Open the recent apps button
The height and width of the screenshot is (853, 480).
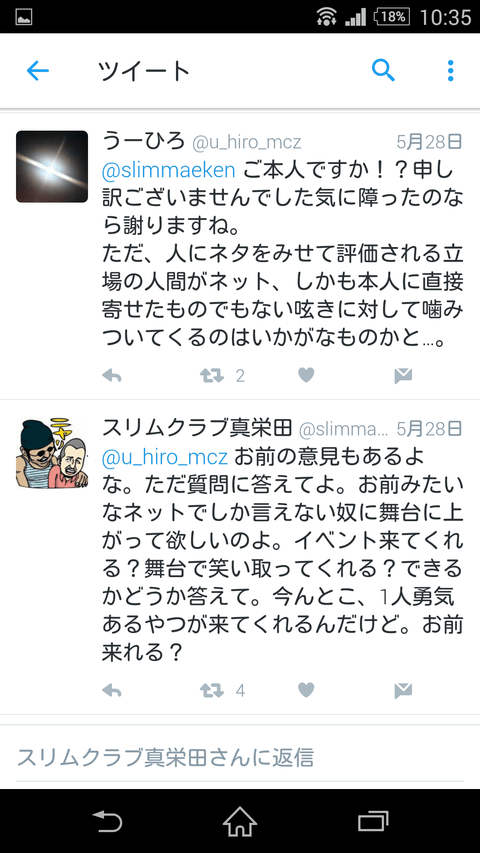pyautogui.click(x=373, y=821)
